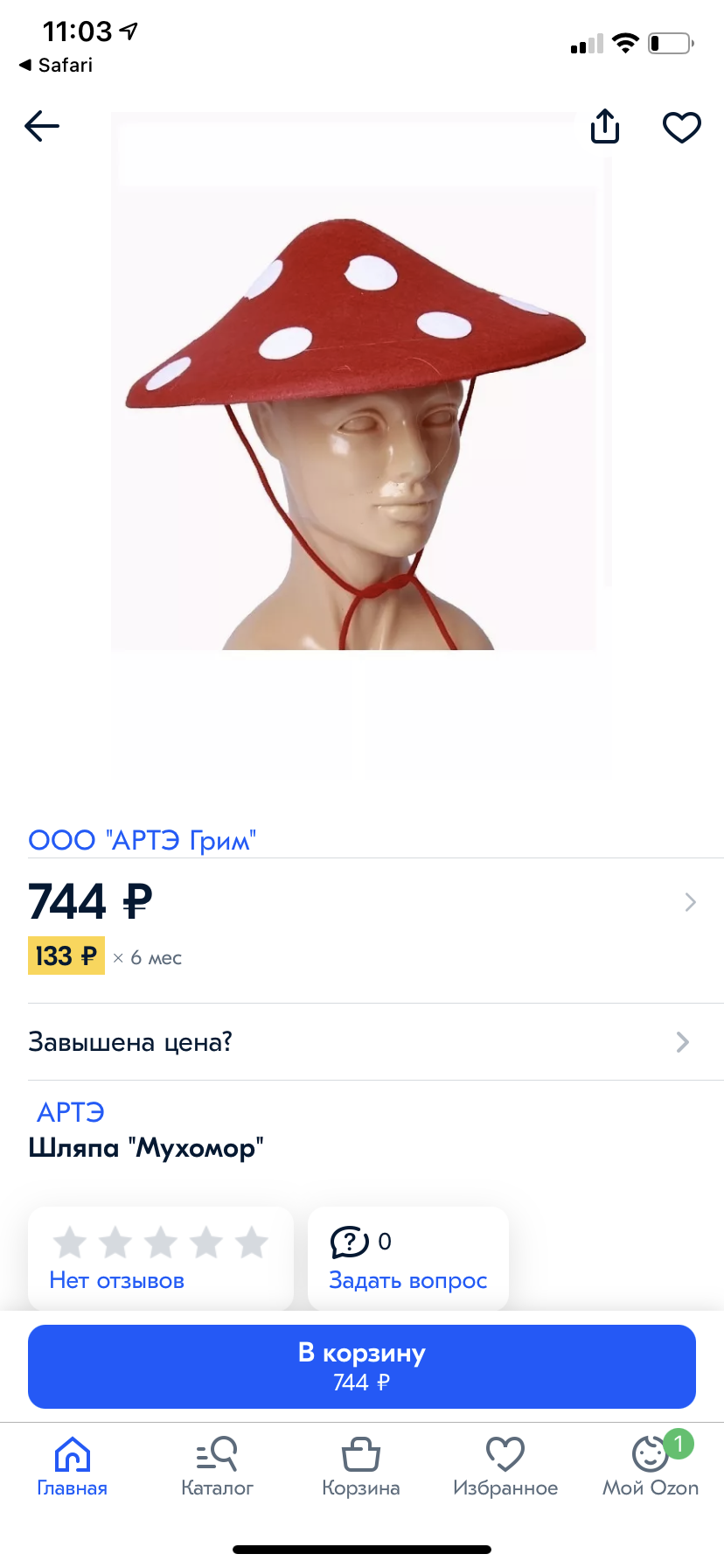Expand the 744 ₽ price details
This screenshot has height=1568, width=724.
tap(689, 902)
